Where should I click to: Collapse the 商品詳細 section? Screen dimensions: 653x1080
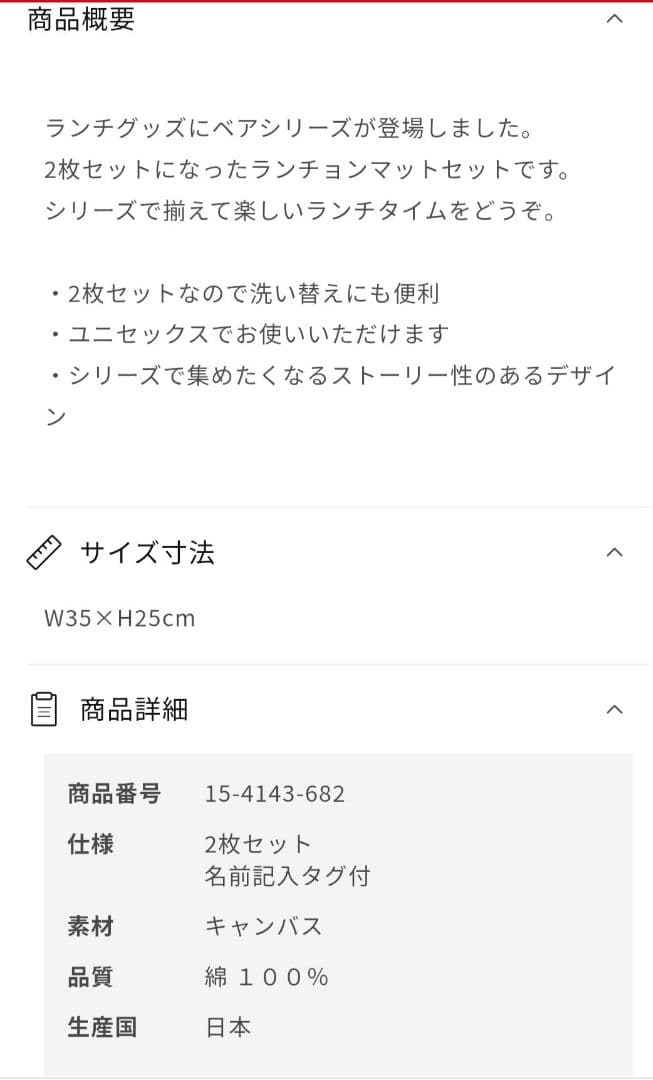(615, 710)
